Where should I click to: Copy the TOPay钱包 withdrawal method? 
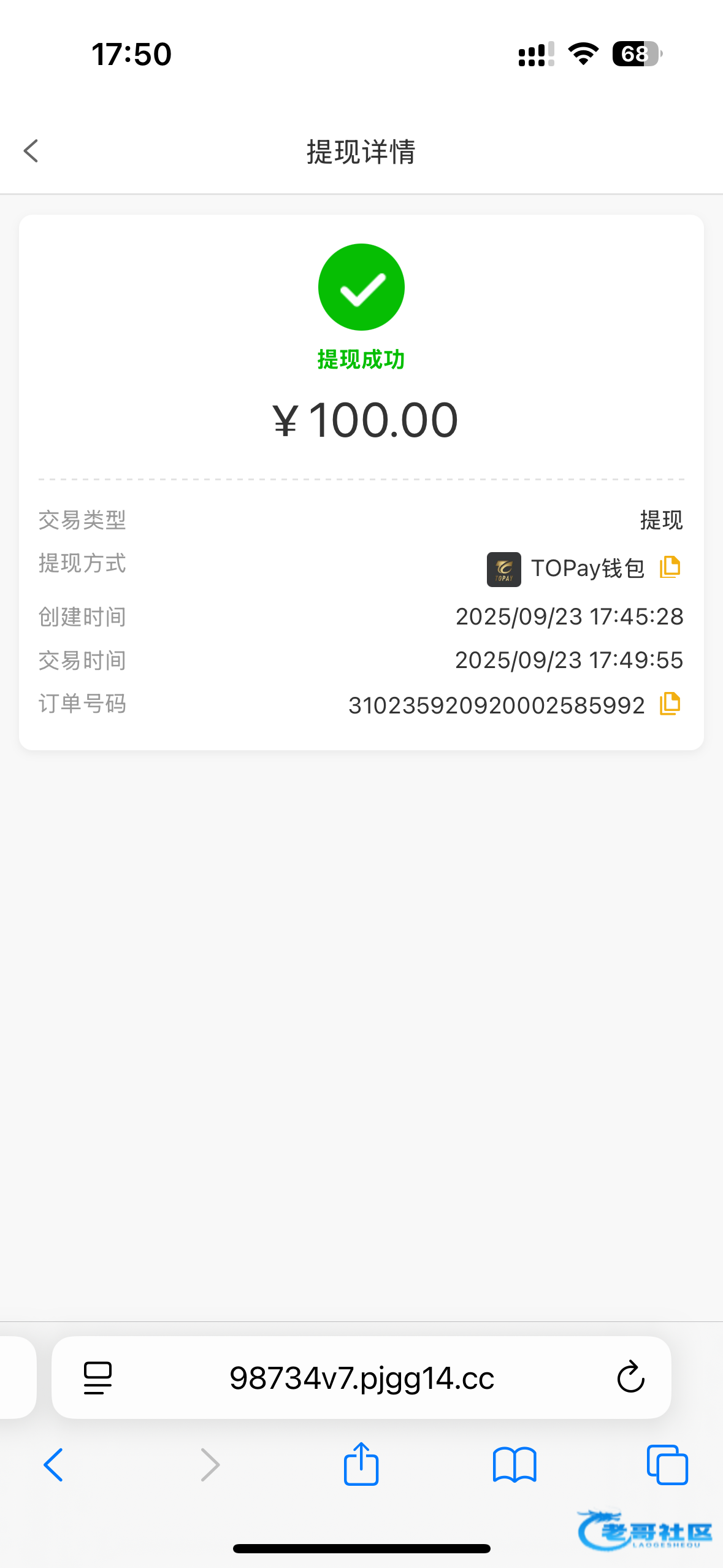(x=670, y=567)
